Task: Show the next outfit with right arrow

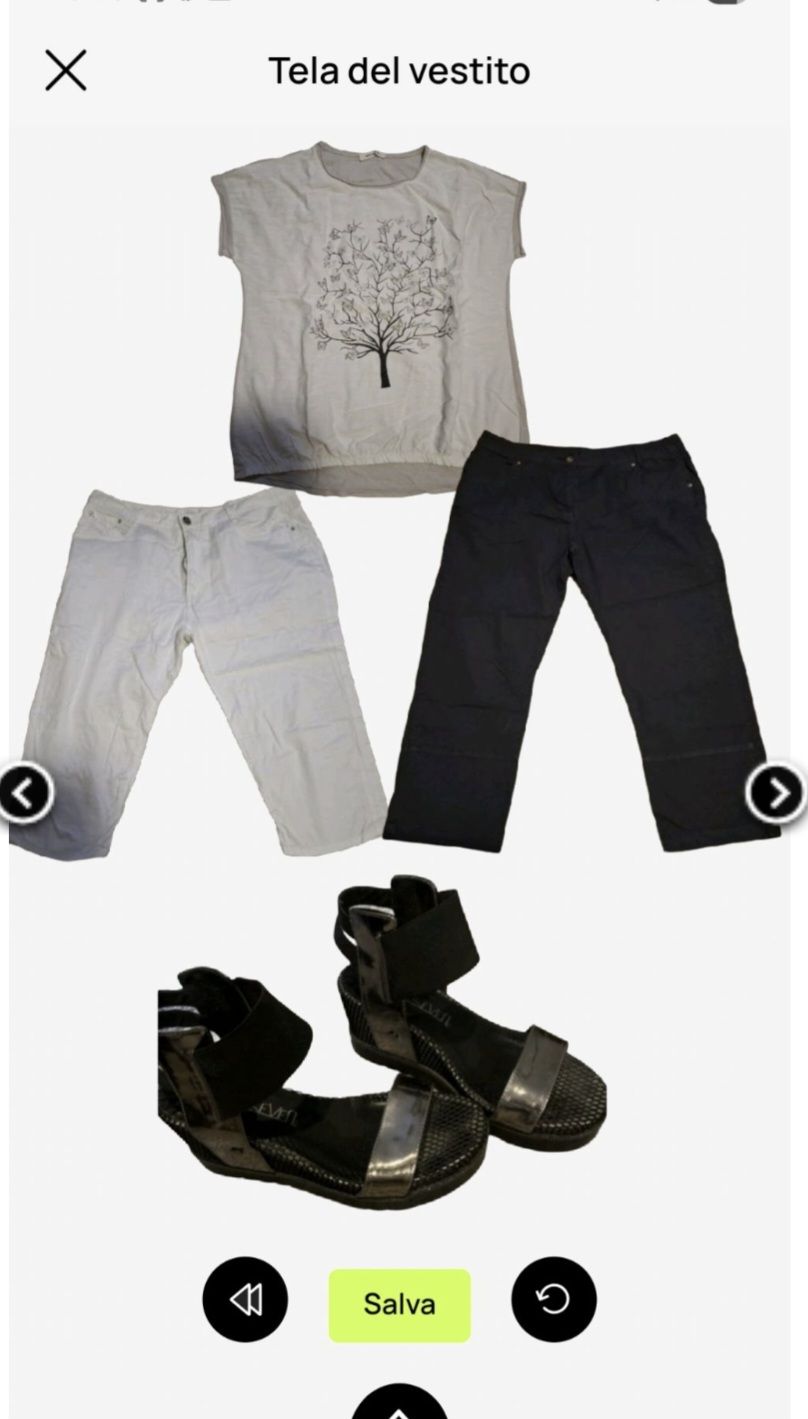Action: point(776,793)
